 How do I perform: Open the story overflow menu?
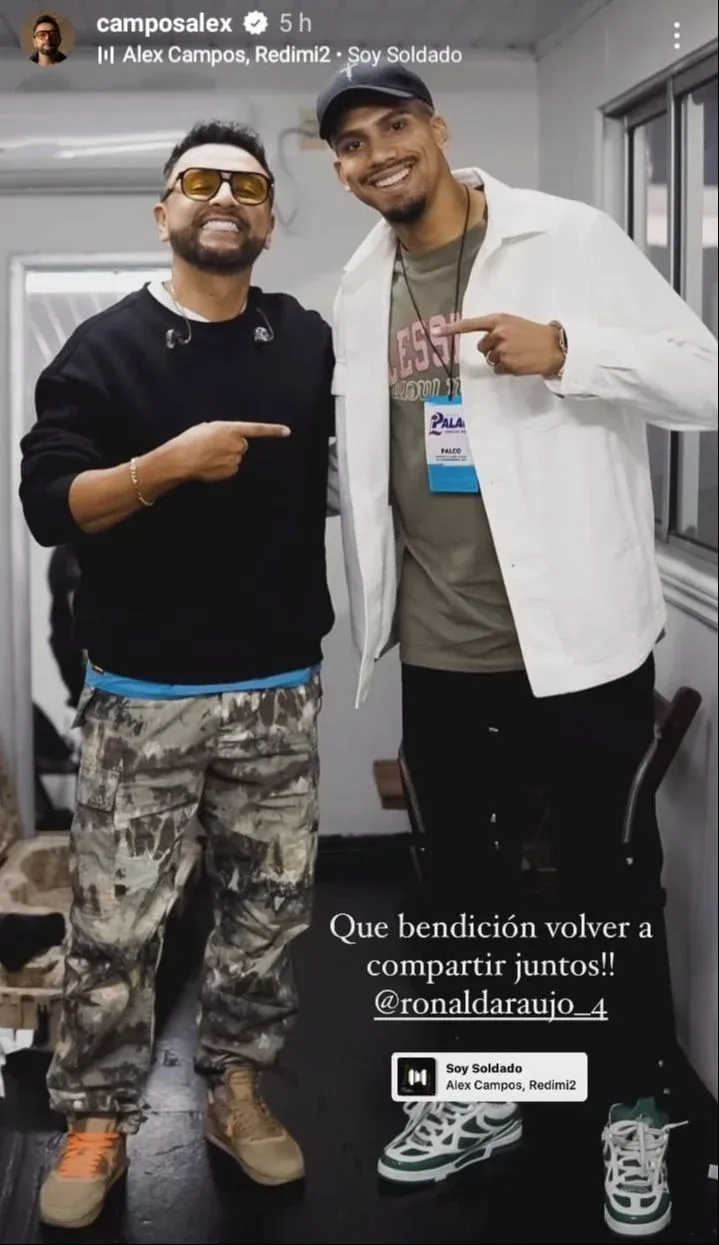[677, 36]
